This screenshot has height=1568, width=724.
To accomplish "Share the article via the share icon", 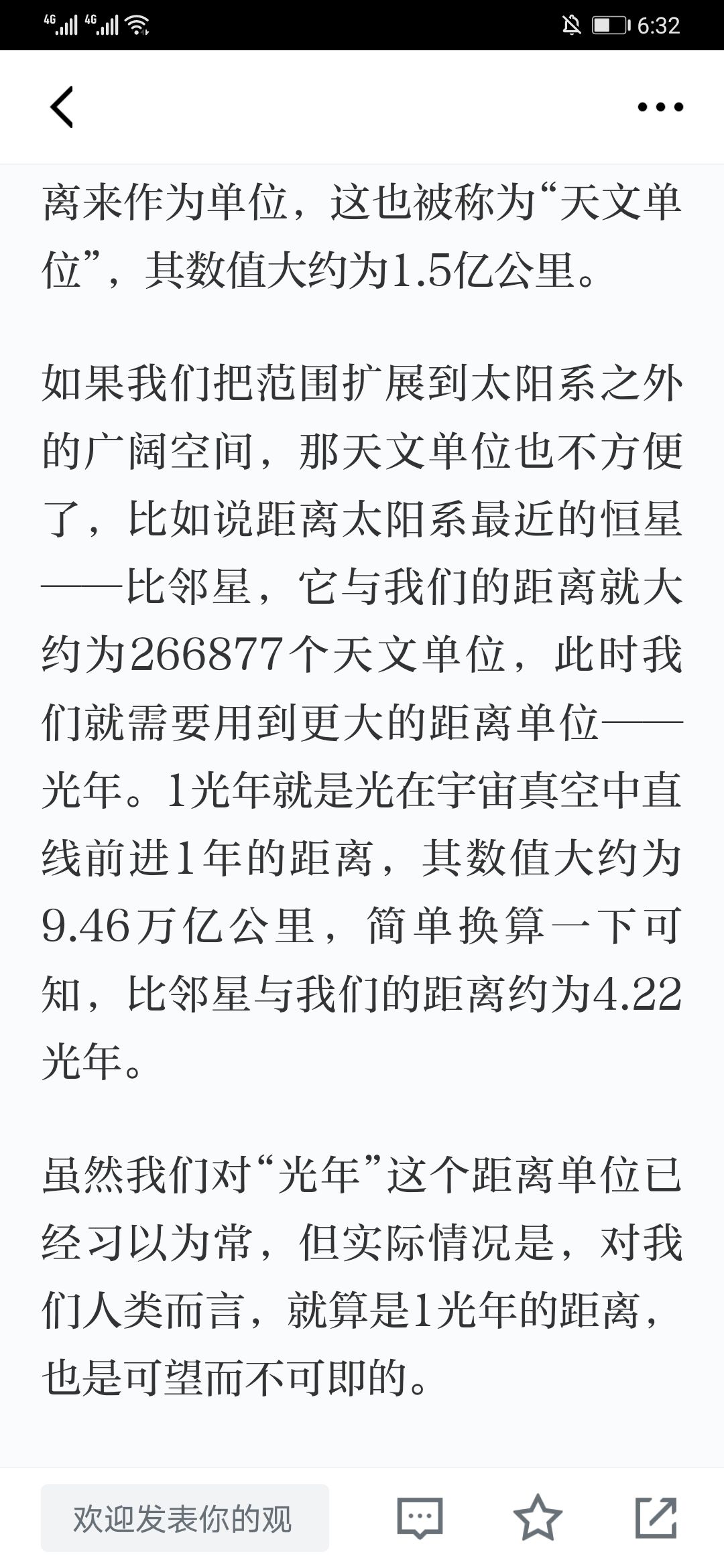I will (656, 1517).
